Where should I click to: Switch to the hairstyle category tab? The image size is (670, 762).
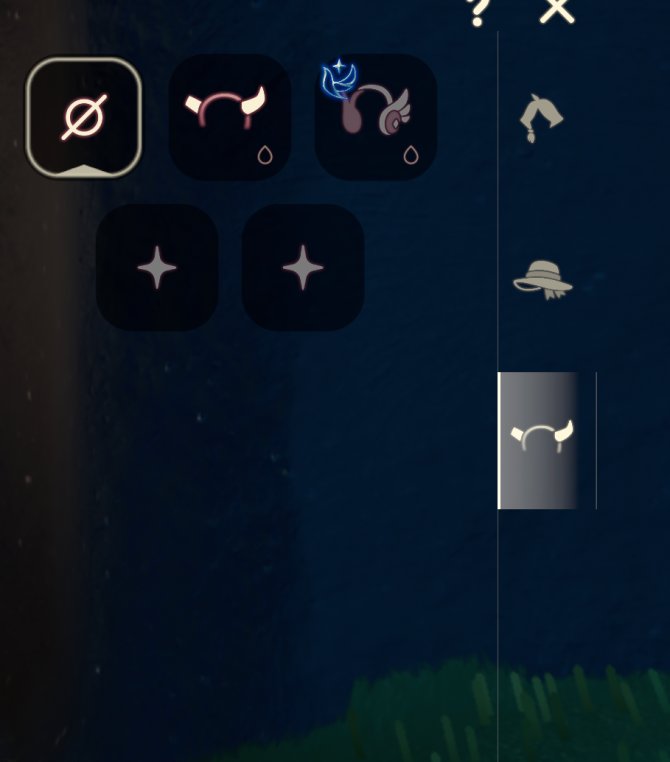point(540,118)
